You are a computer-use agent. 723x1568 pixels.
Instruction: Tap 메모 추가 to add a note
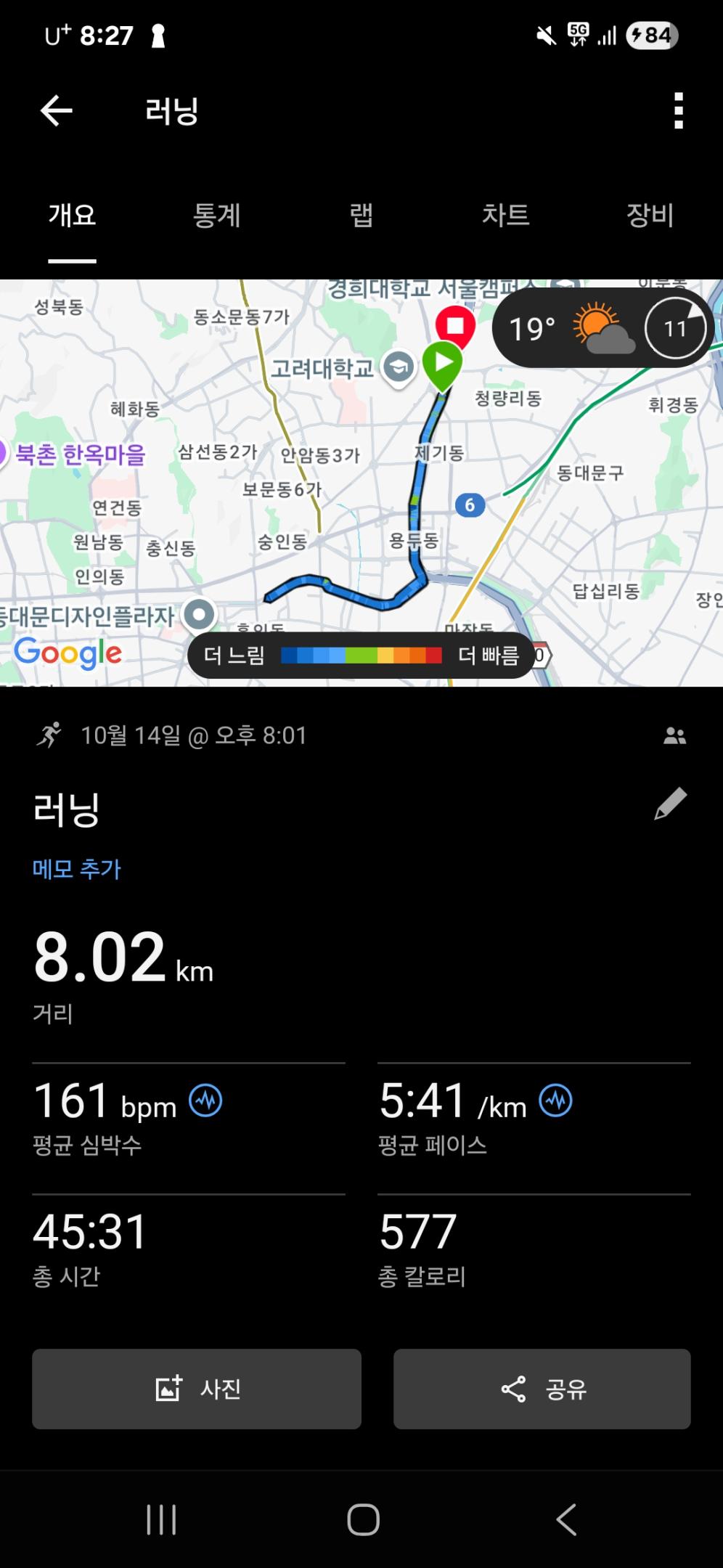click(77, 869)
